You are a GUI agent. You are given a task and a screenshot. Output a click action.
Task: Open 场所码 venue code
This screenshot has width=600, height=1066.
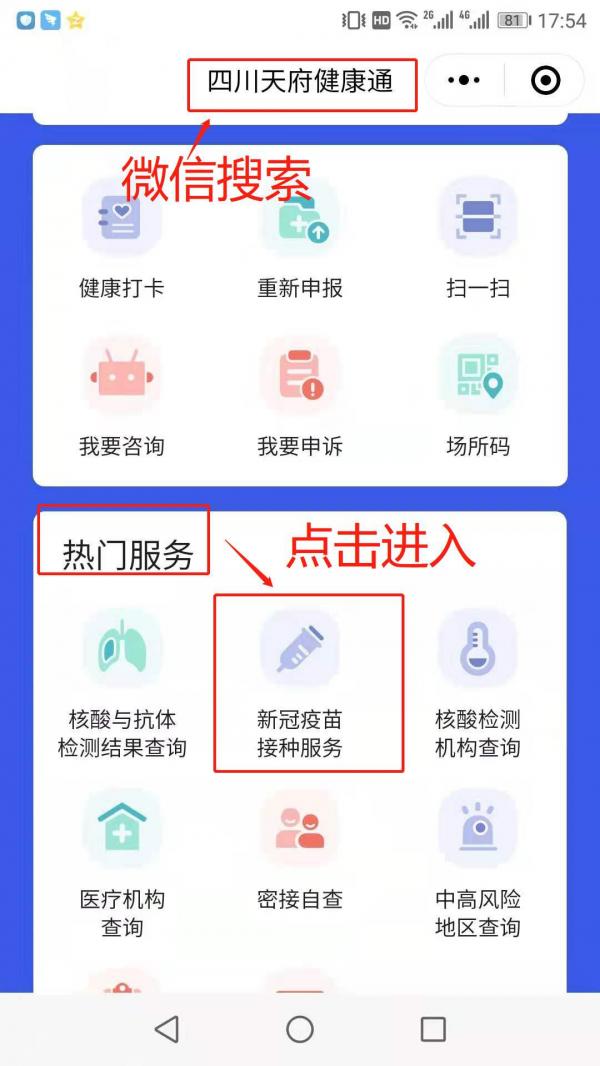pos(477,395)
